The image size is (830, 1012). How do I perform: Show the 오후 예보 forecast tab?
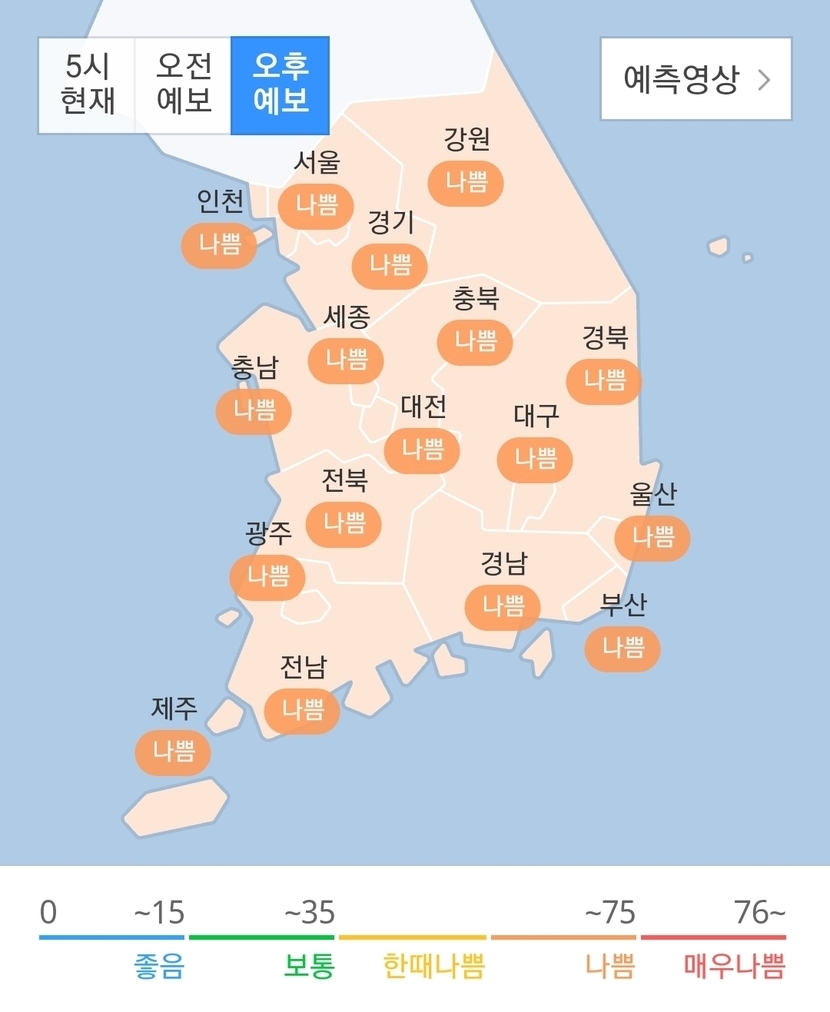[x=280, y=85]
